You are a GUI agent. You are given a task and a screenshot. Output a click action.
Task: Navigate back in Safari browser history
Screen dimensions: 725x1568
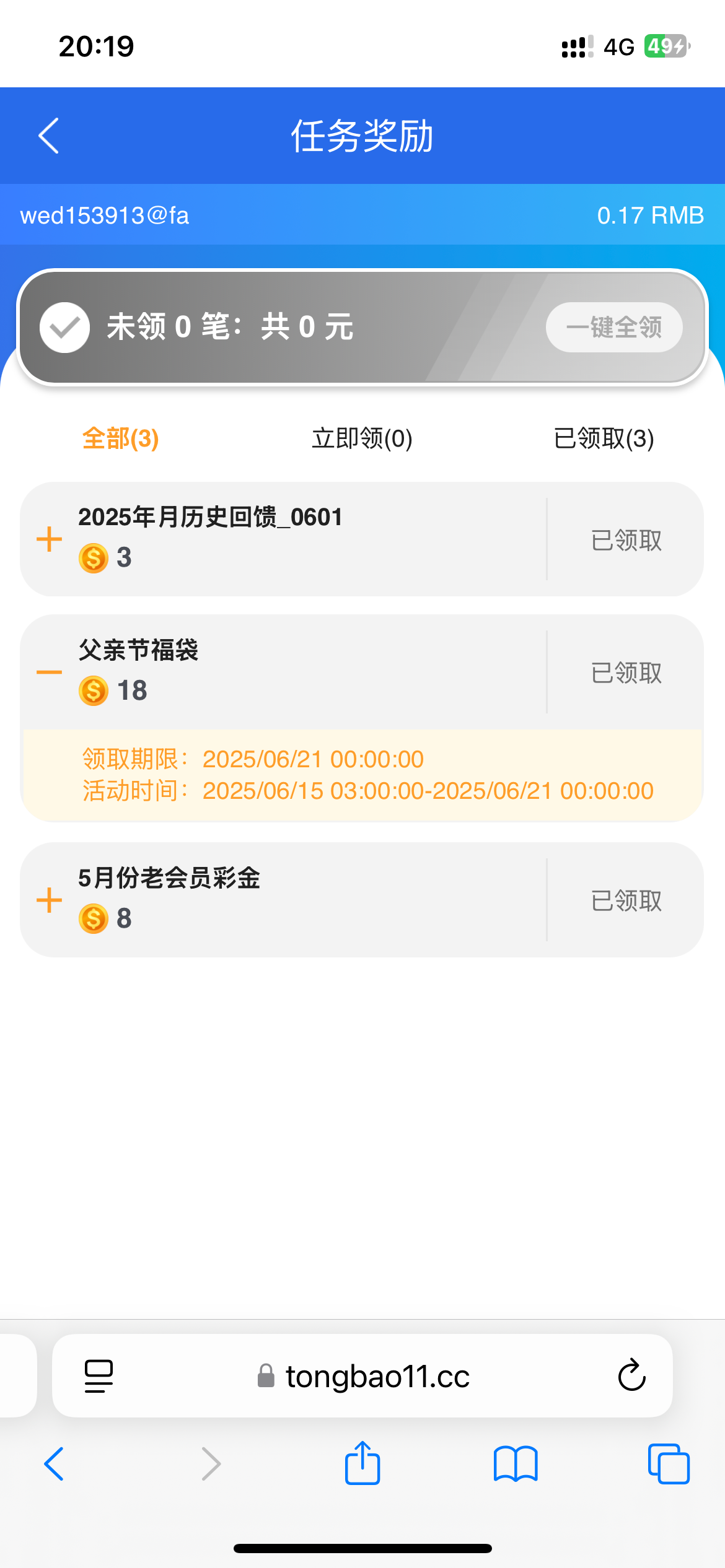click(55, 1464)
